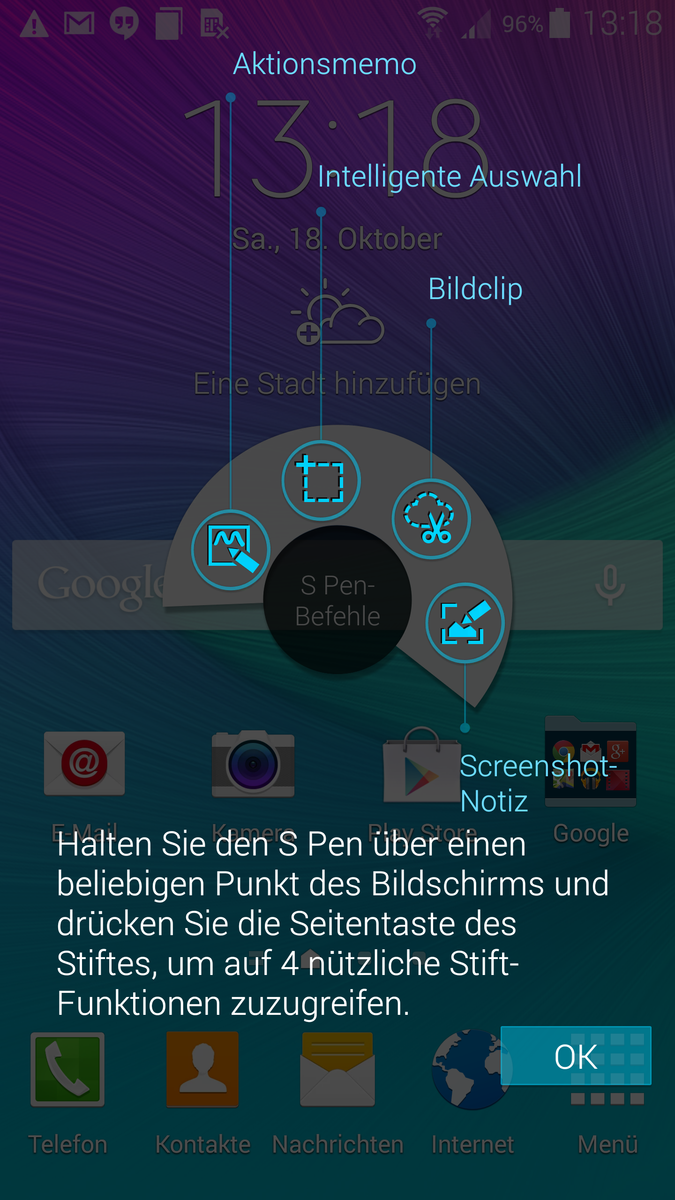The image size is (675, 1200).
Task: Select the Aktionsmemo icon in S Pen menu
Action: coord(231,548)
